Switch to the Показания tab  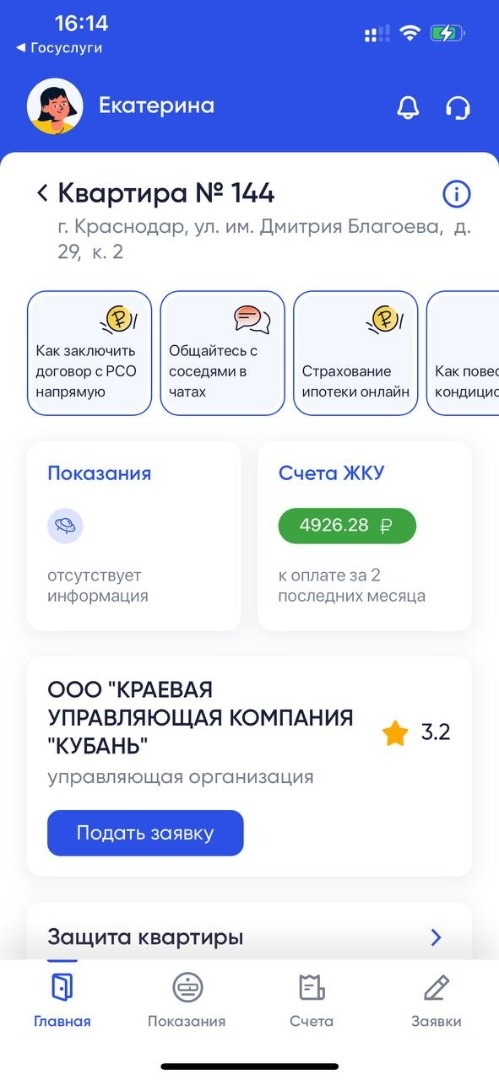tap(187, 999)
